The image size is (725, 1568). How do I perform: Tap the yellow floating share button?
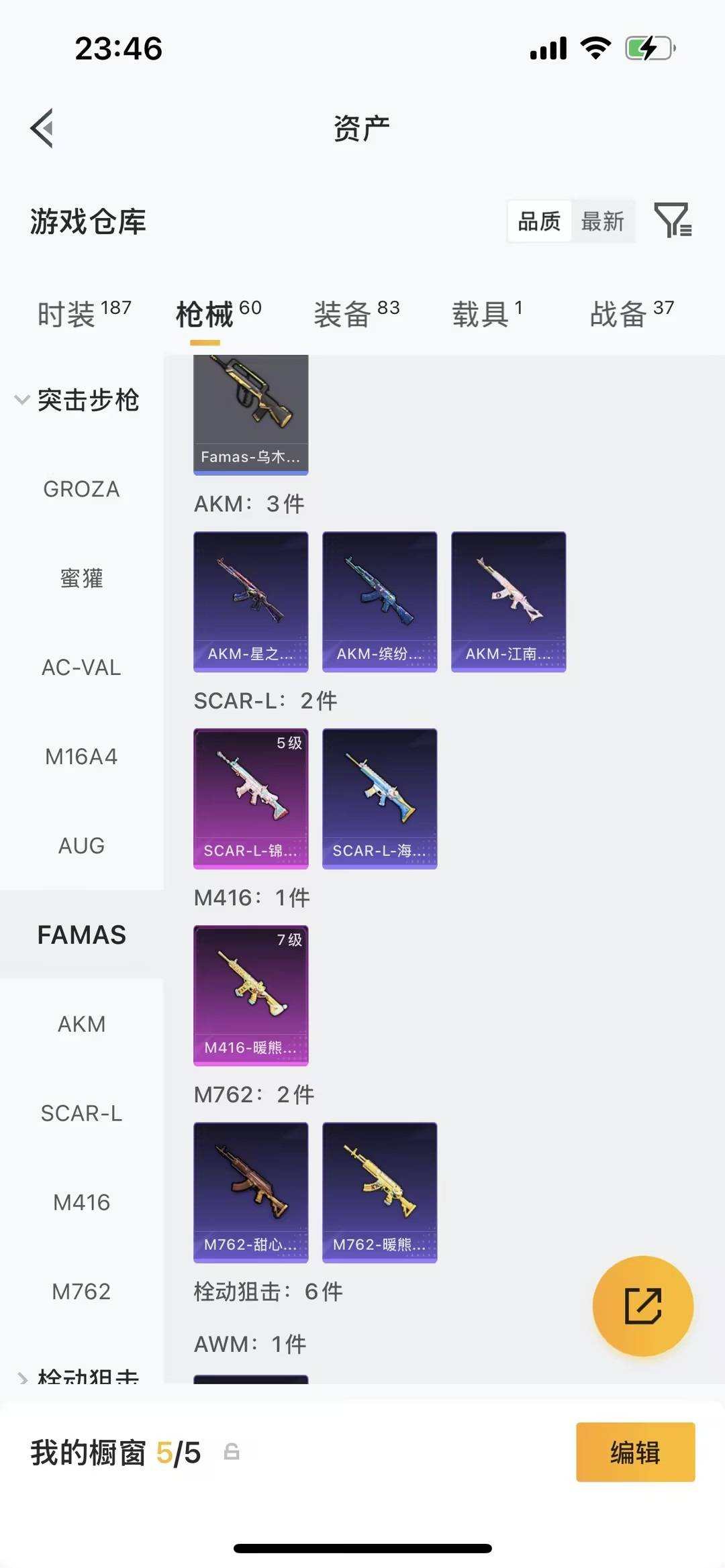[x=642, y=1306]
